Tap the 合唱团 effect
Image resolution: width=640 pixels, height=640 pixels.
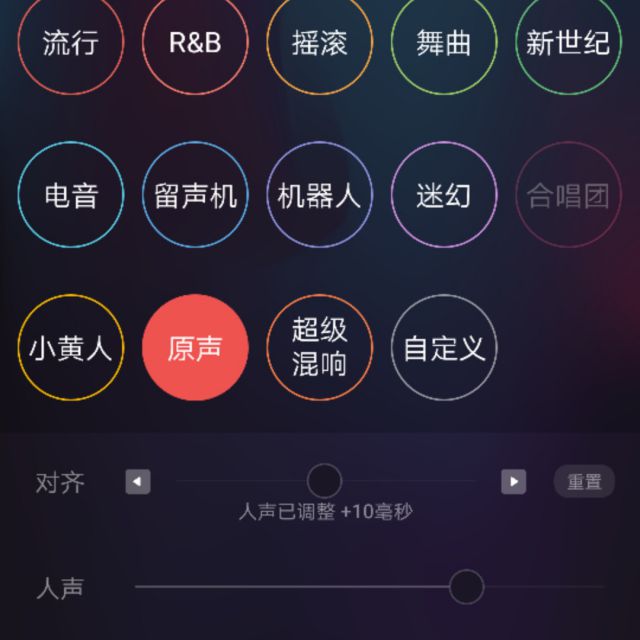tap(567, 195)
